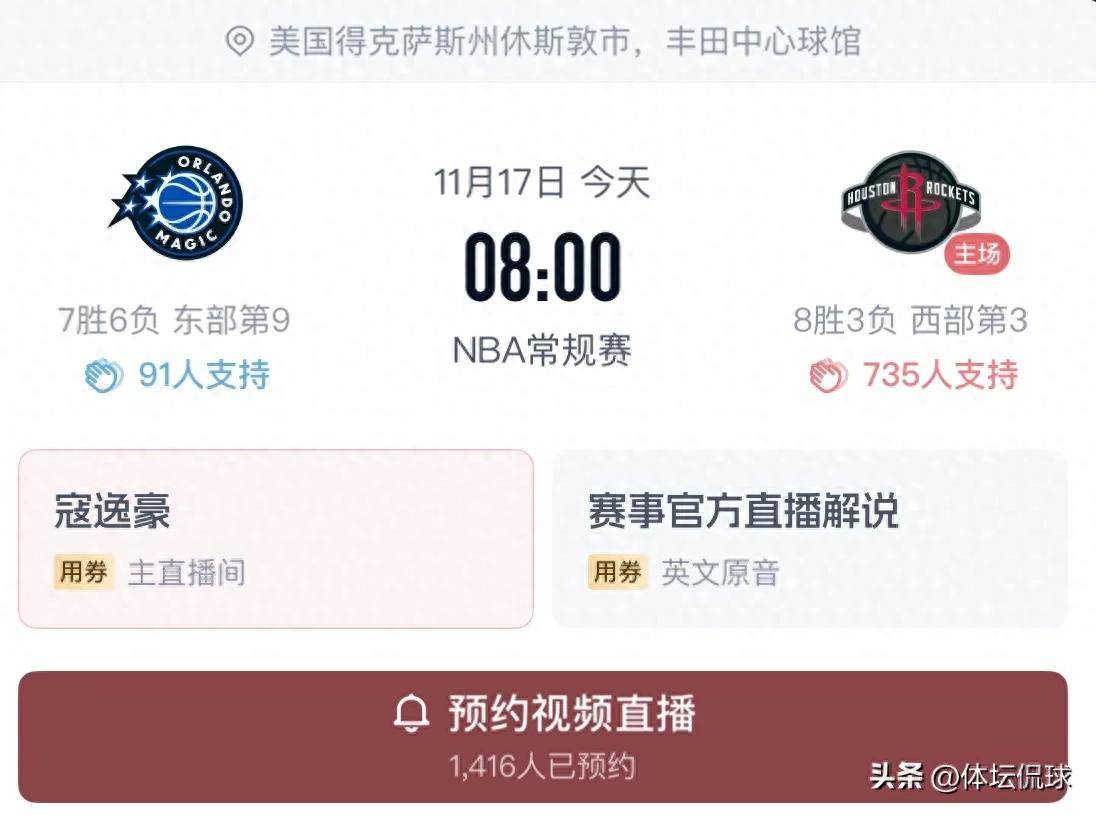
Task: Select the 寇逸豪 main broadcast room
Action: tap(276, 539)
